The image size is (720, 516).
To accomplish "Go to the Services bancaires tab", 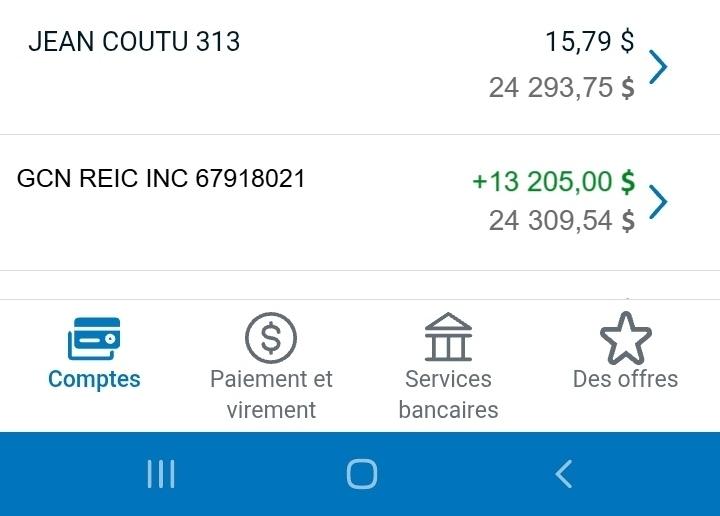I will point(448,366).
